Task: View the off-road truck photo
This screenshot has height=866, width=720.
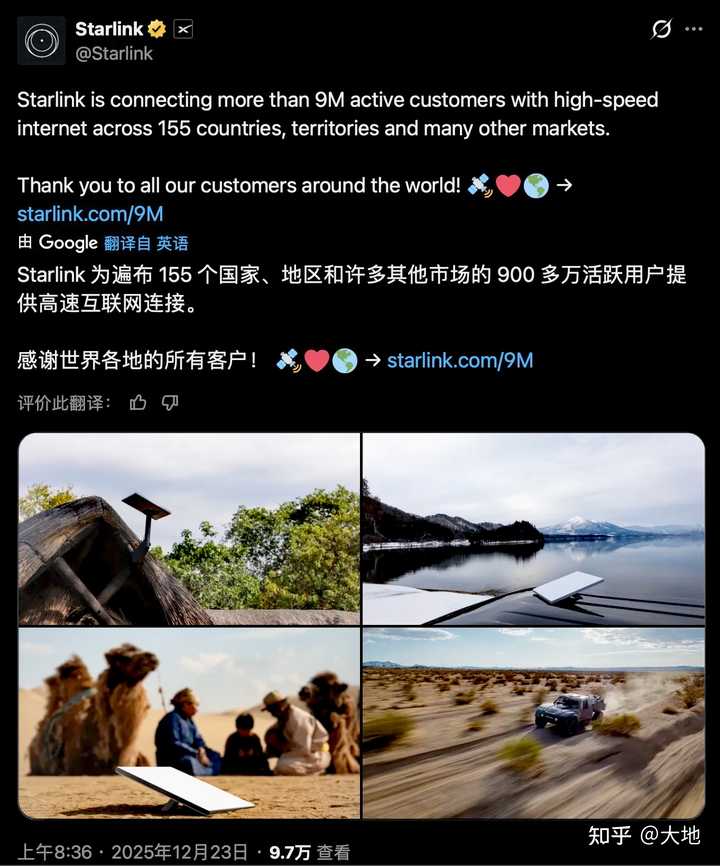Action: pos(533,723)
